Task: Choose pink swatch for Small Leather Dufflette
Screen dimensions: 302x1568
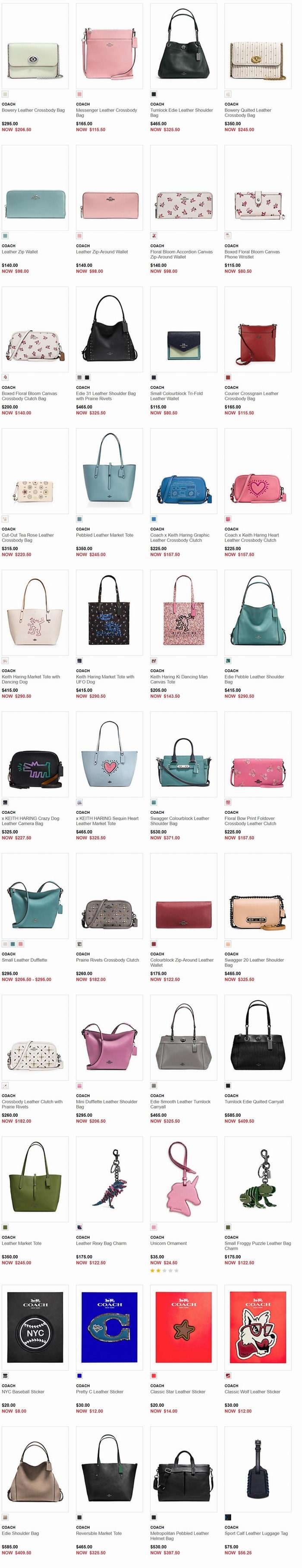Action: pyautogui.click(x=21, y=944)
